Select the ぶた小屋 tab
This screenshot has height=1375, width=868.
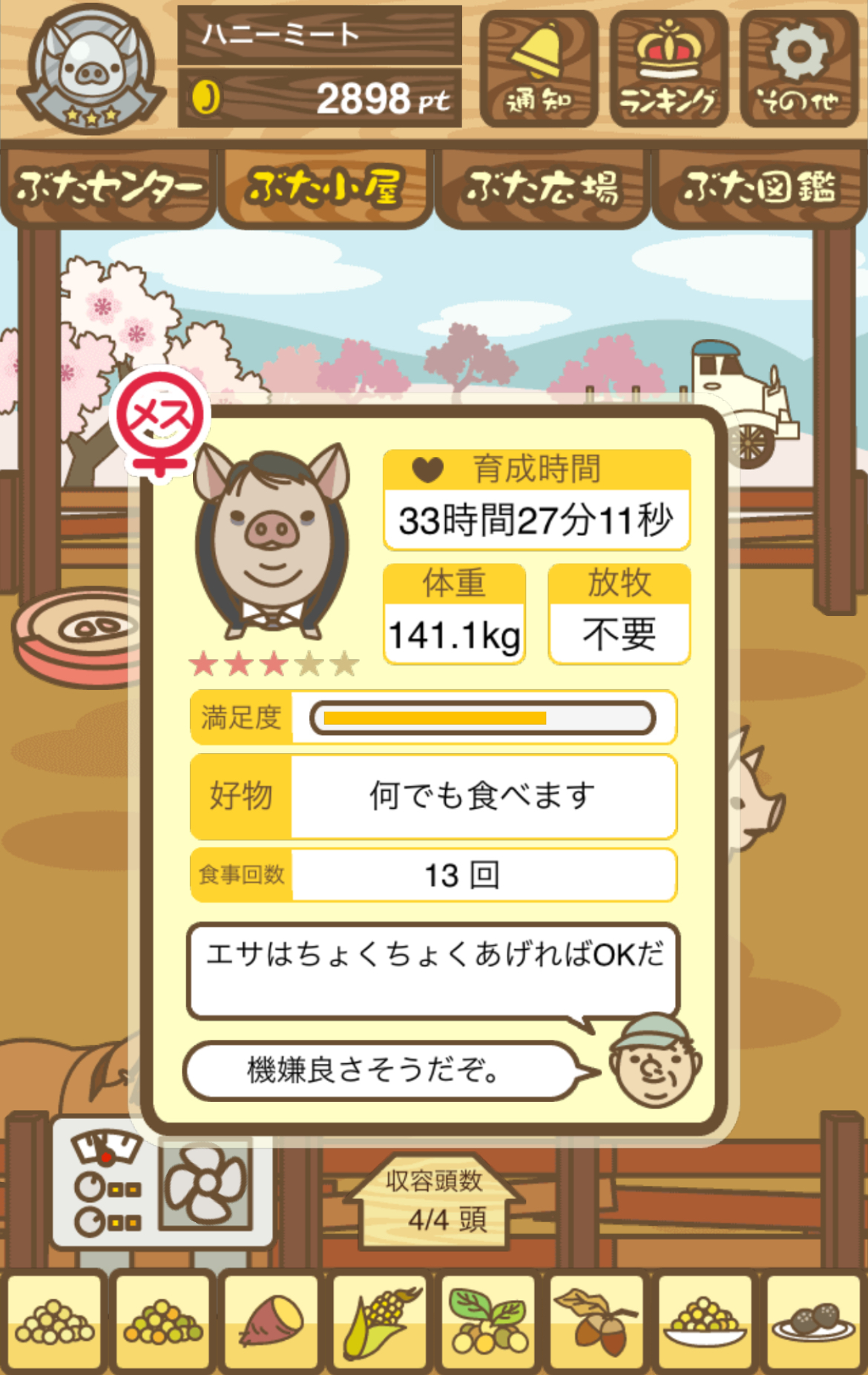325,187
